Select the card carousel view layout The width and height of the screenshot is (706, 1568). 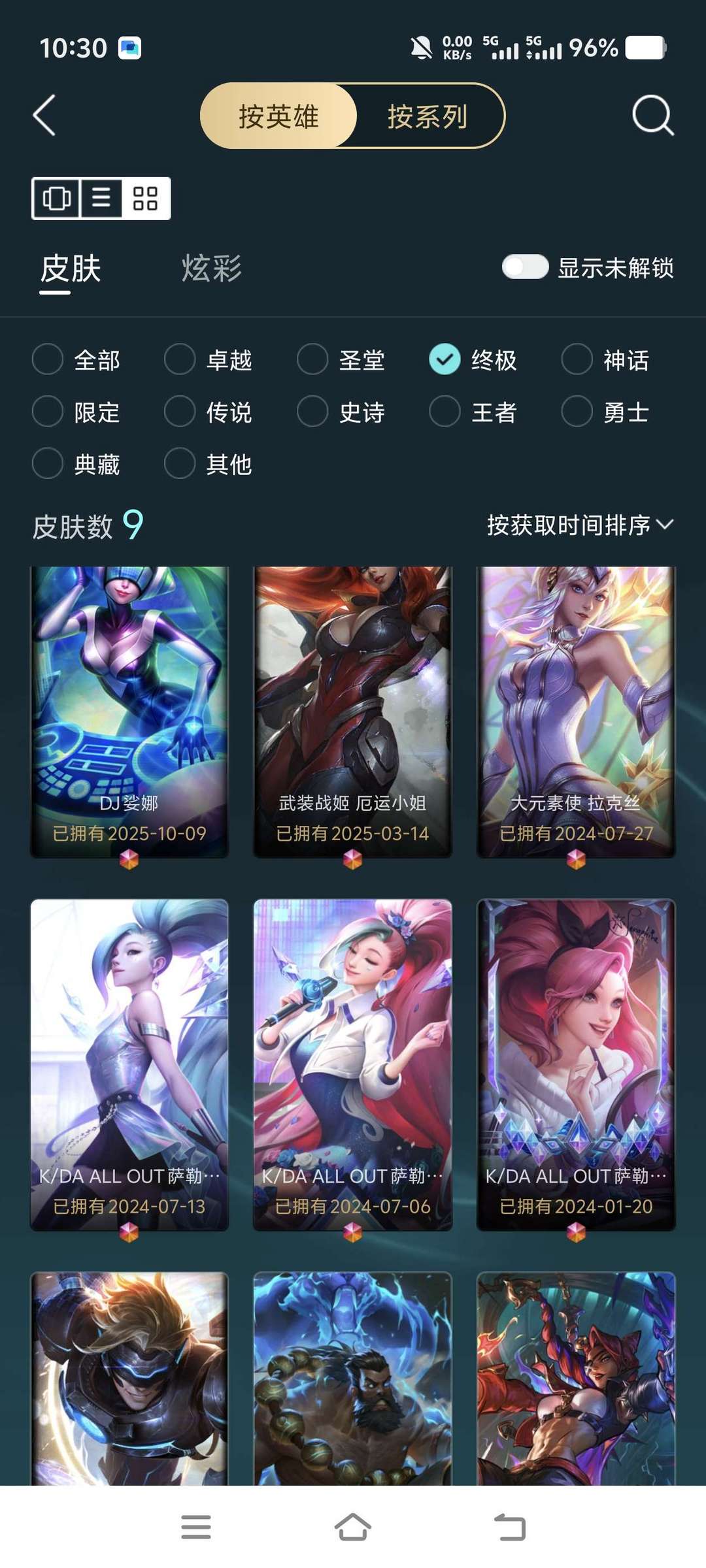[x=56, y=198]
